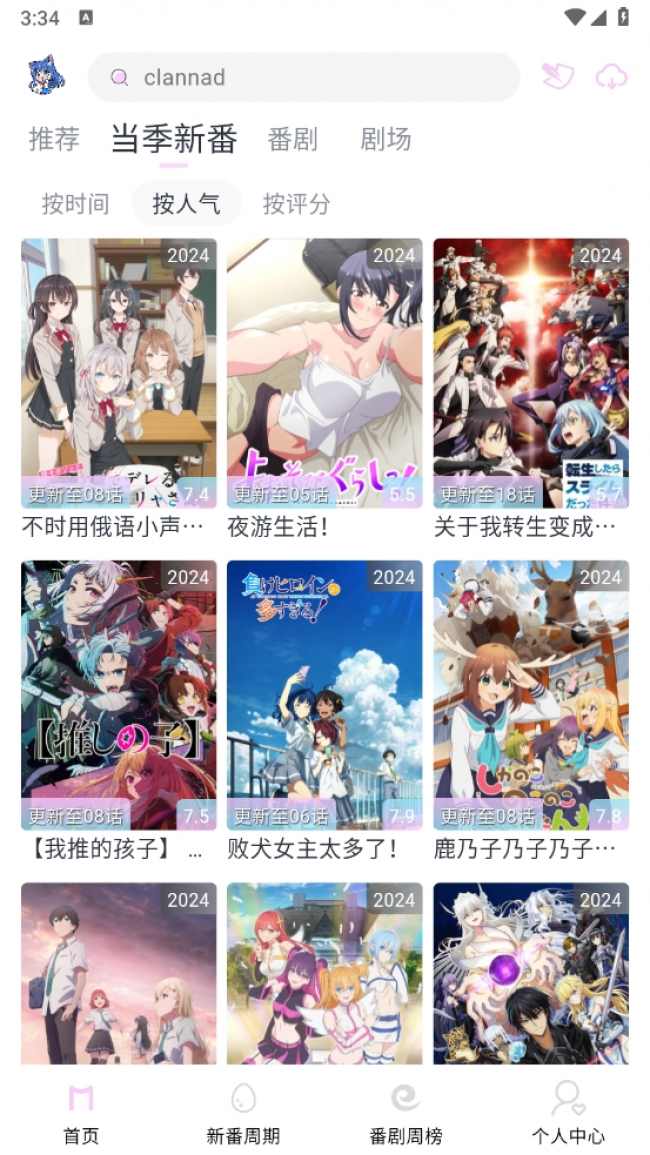Go to 新番周期 in bottom navigation
The height and width of the screenshot is (1155, 650).
tap(243, 1112)
